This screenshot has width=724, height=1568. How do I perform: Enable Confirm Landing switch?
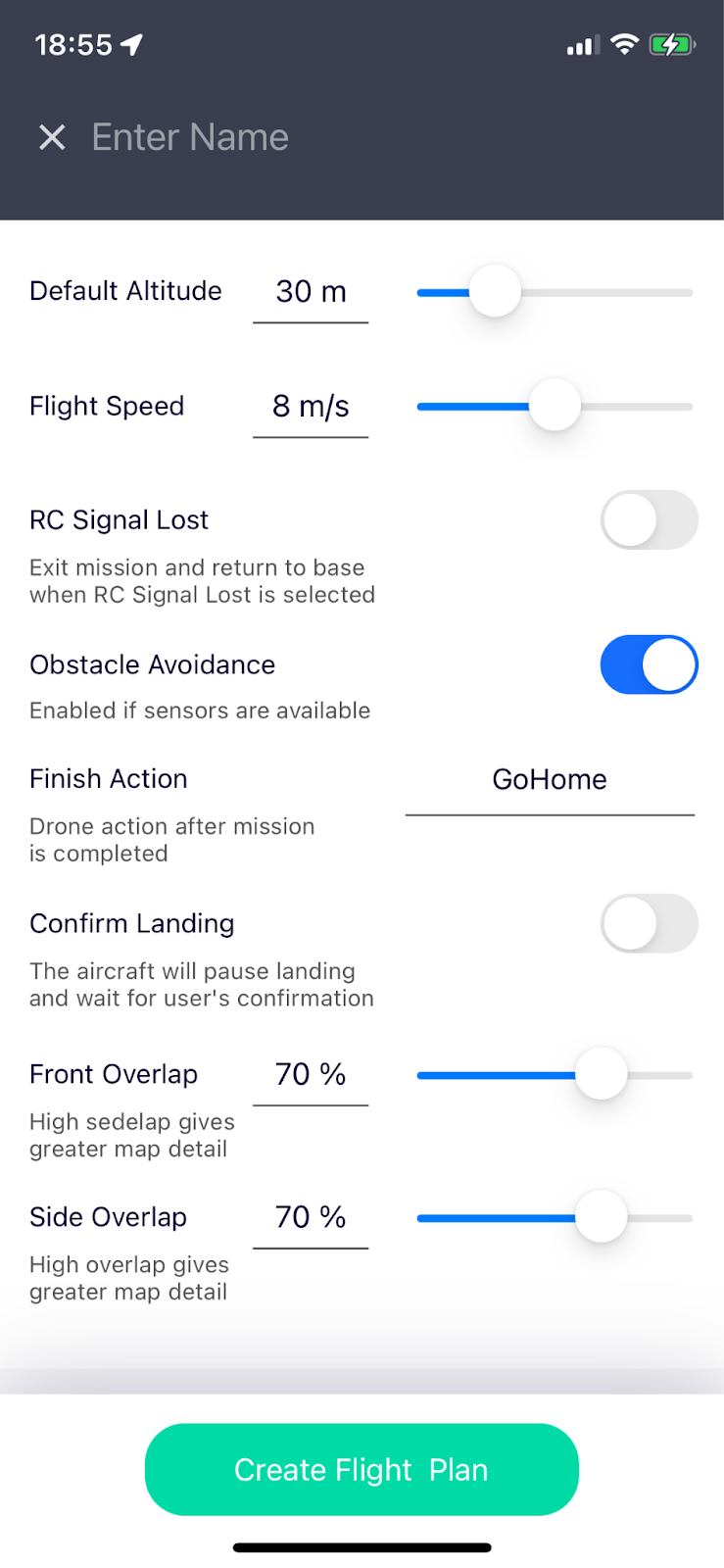(x=649, y=923)
